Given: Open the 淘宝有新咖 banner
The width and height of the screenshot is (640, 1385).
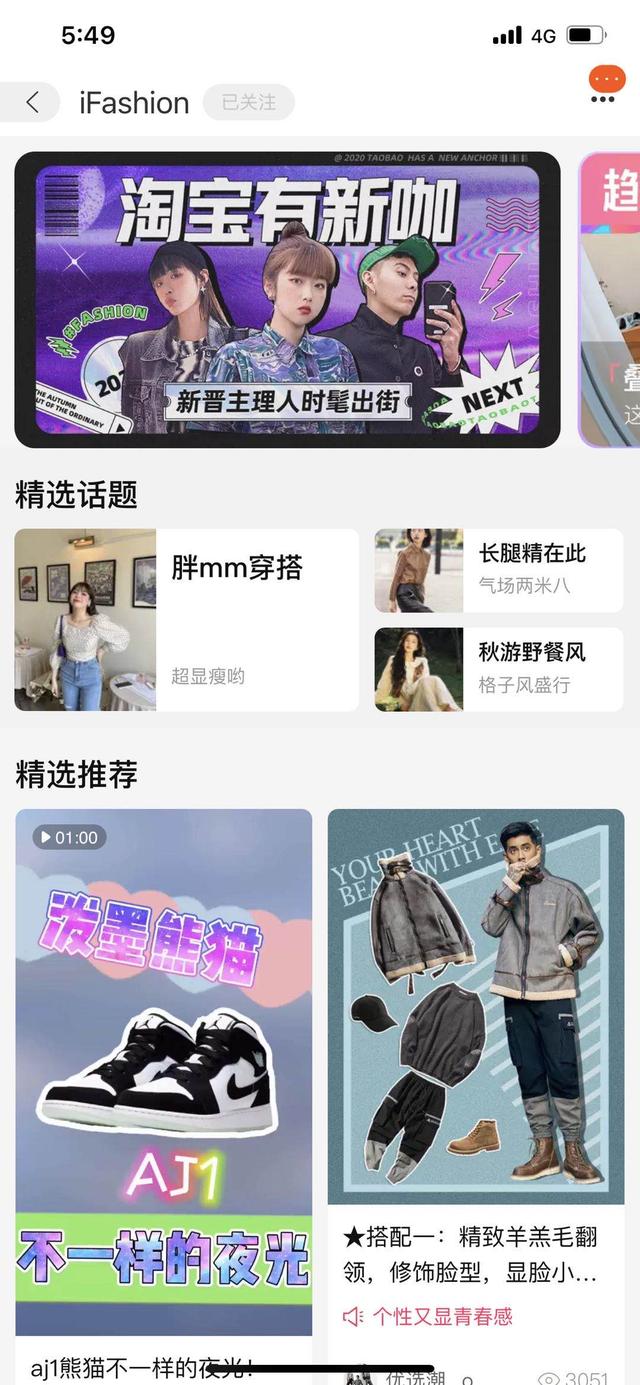Looking at the screenshot, I should [x=287, y=299].
